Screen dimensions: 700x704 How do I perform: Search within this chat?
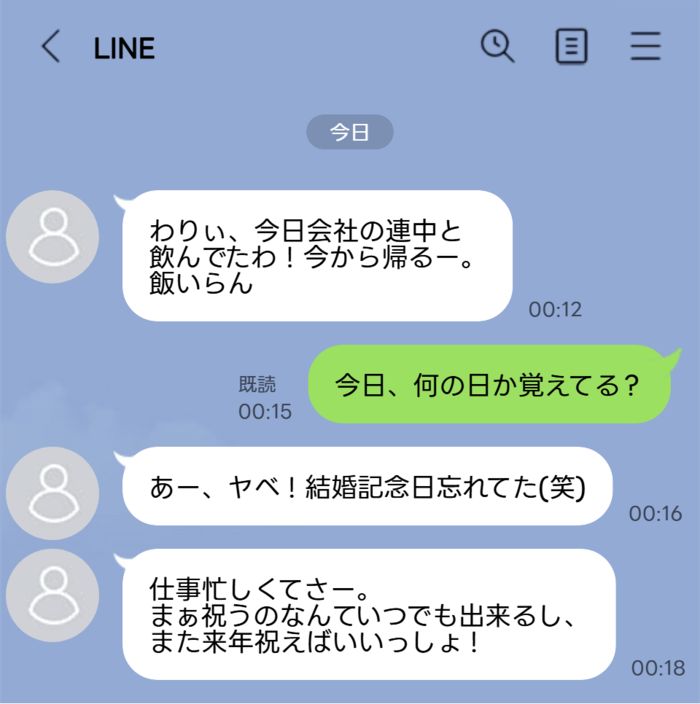[497, 46]
